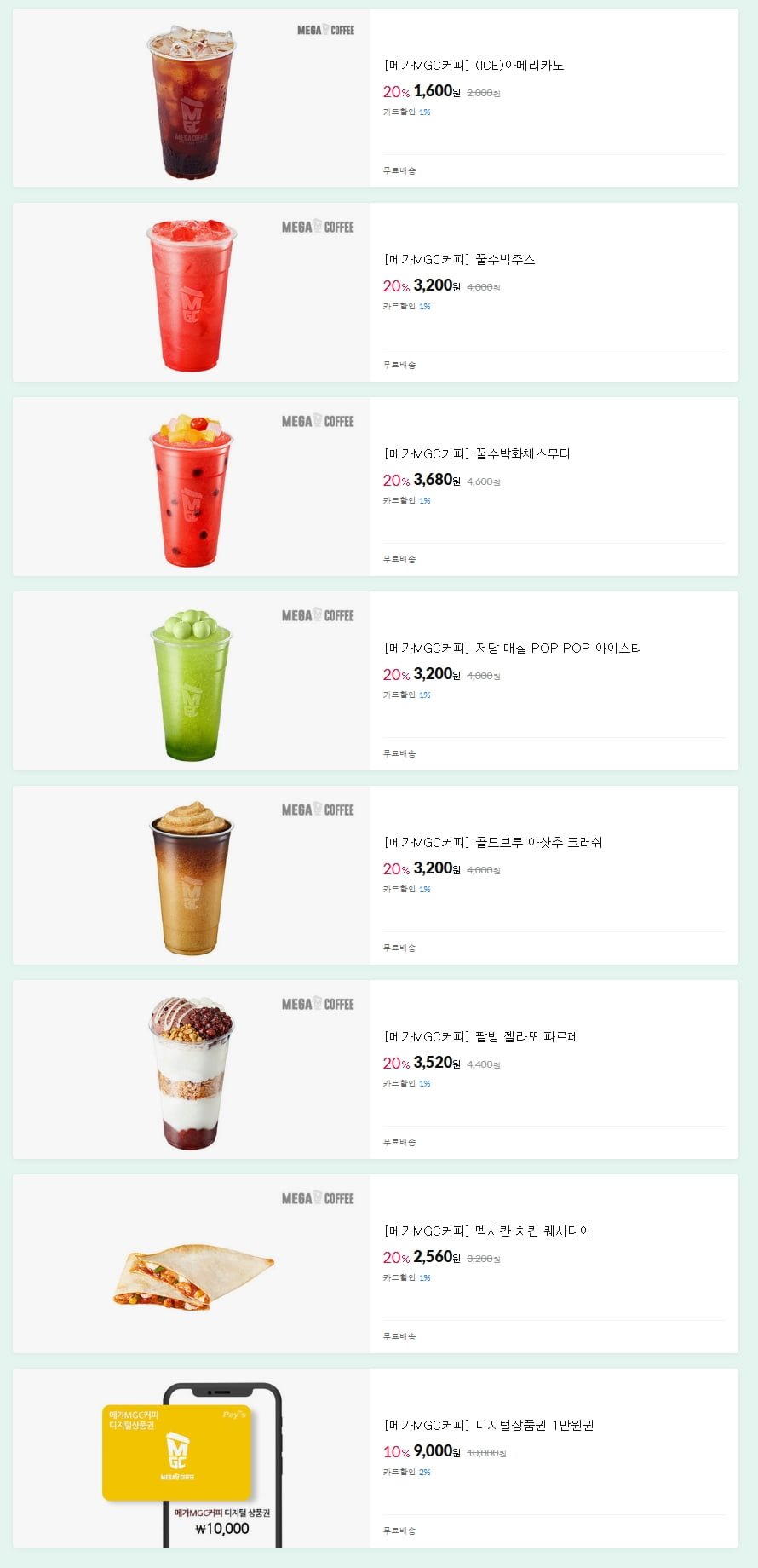
Task: Select the 디지털상품권 1만원권 gift card
Action: point(489,1426)
